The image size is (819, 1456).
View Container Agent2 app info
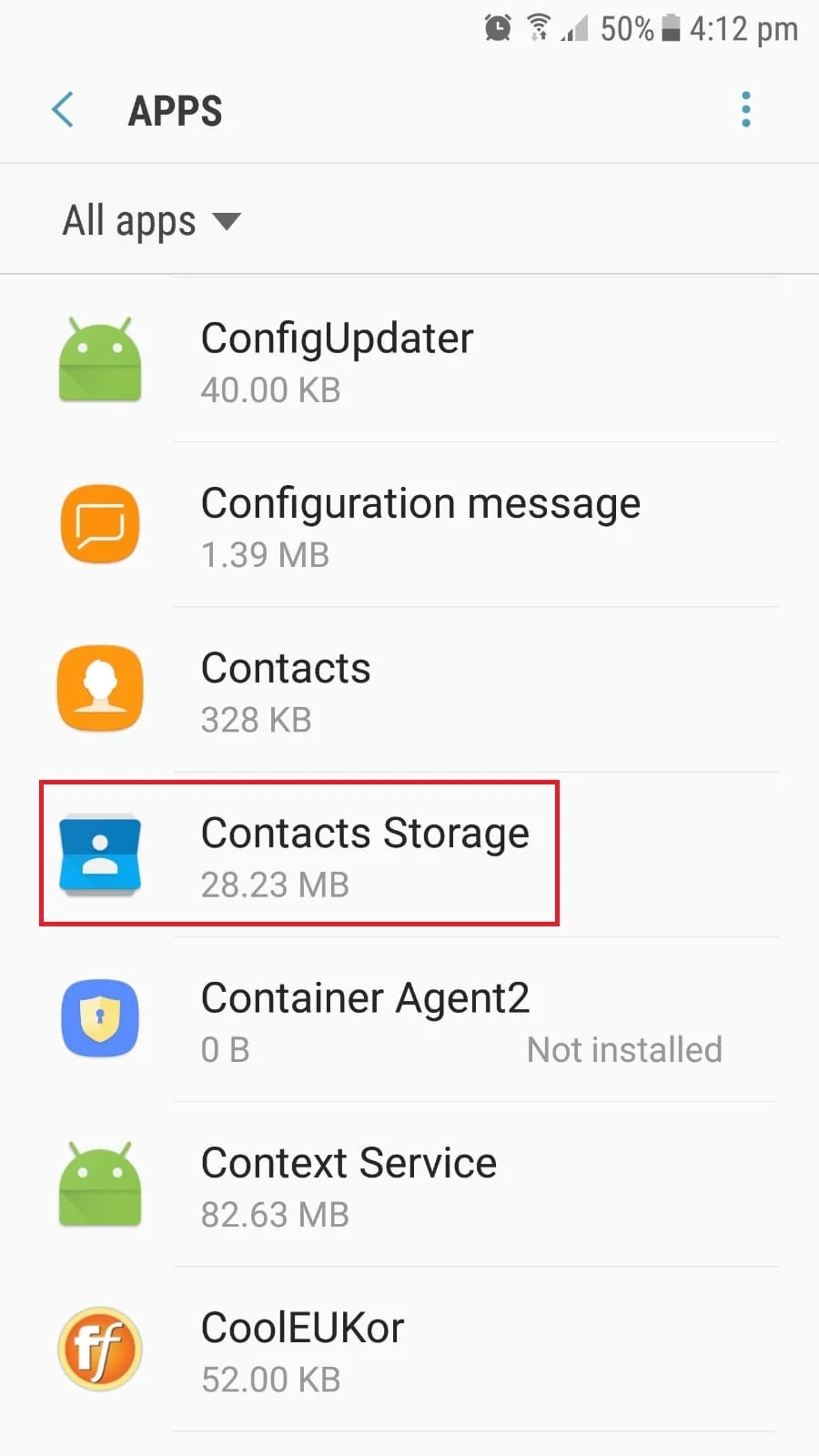[409, 1020]
